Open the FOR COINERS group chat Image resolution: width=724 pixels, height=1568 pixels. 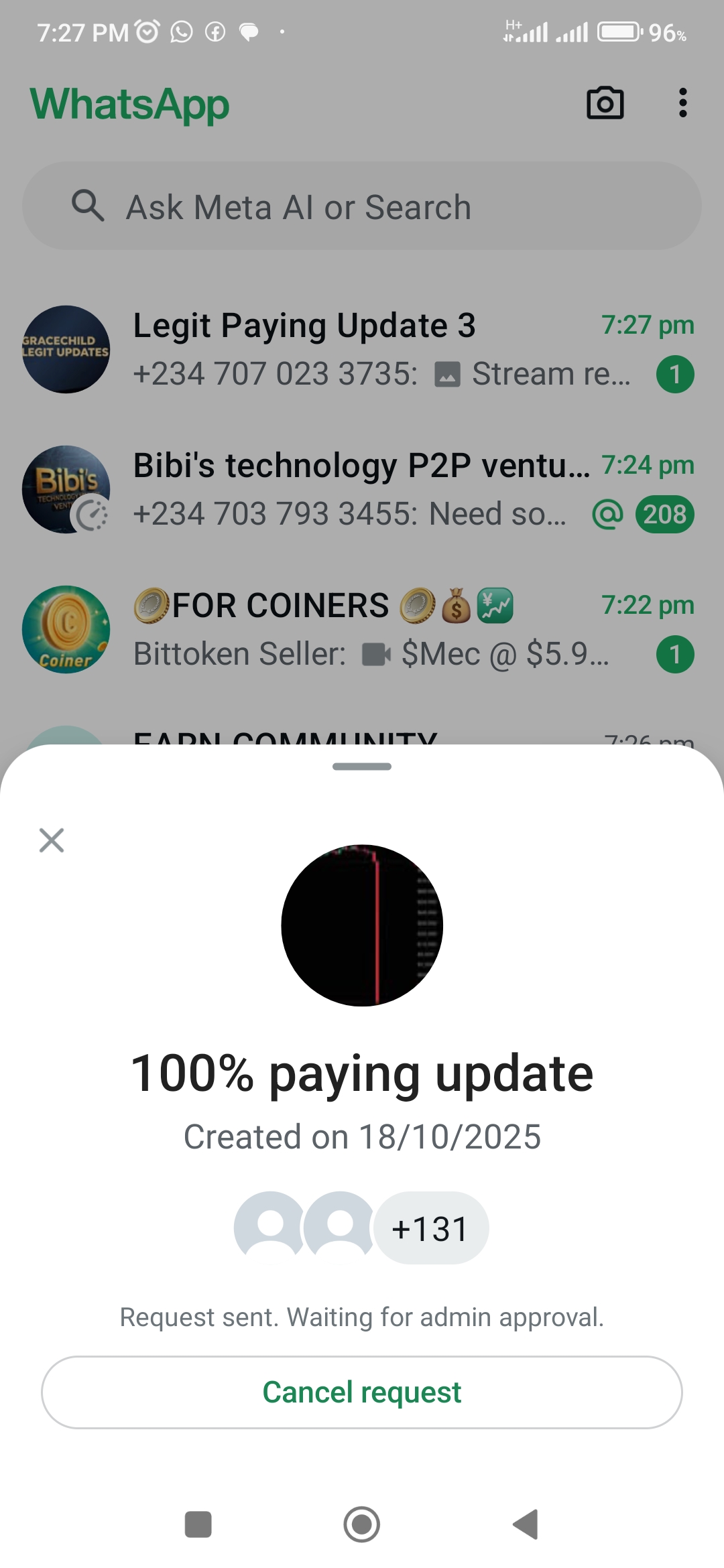click(362, 629)
